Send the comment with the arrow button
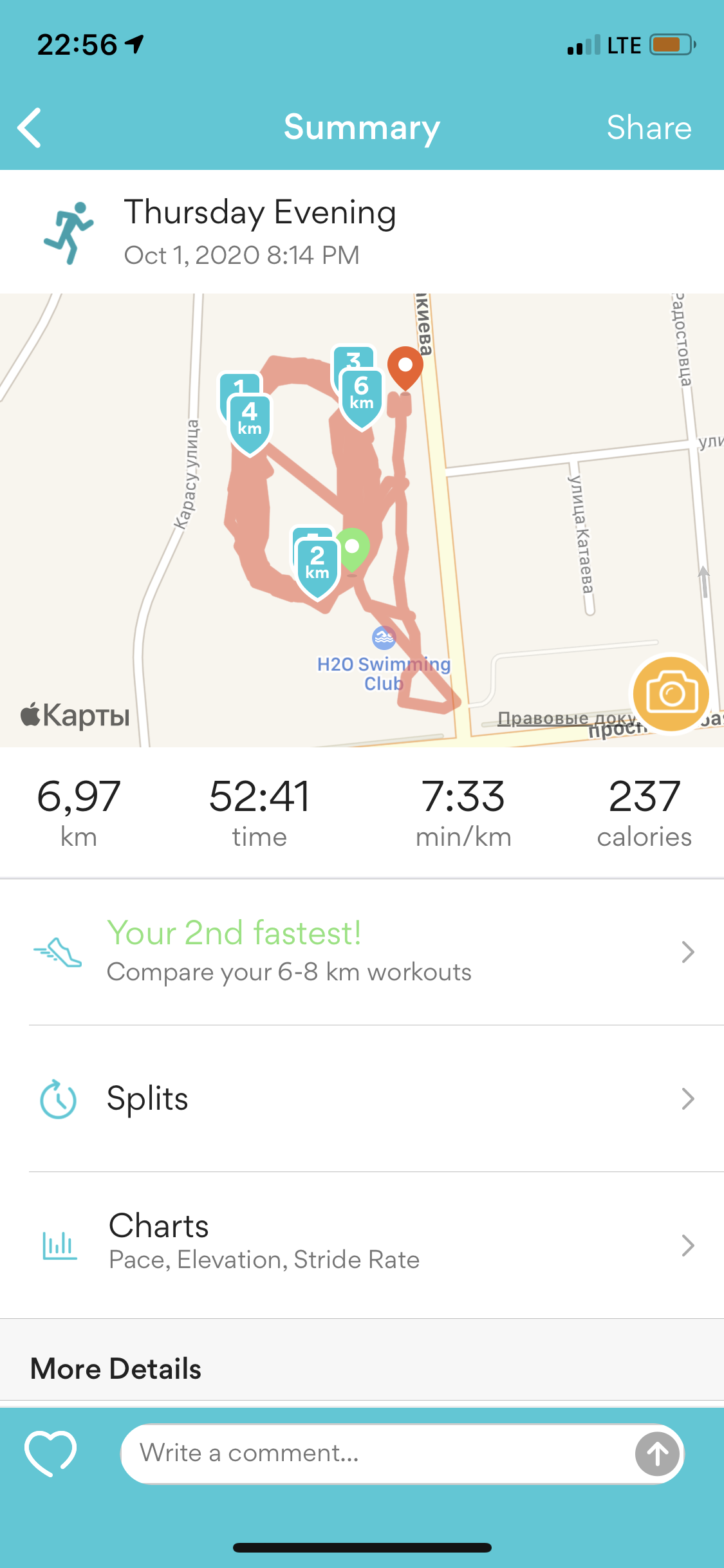Screen dimensions: 724x1568 657,1453
